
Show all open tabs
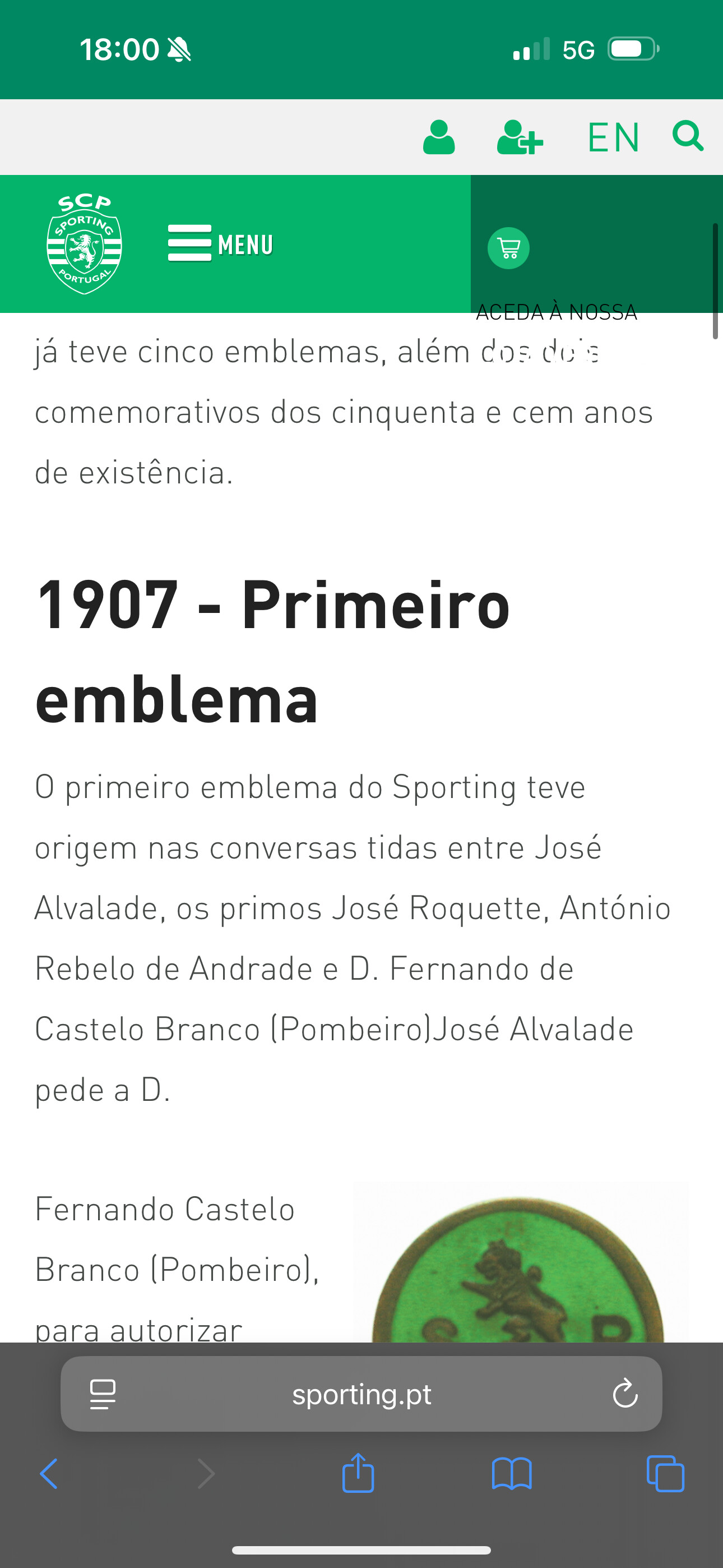(x=665, y=1474)
